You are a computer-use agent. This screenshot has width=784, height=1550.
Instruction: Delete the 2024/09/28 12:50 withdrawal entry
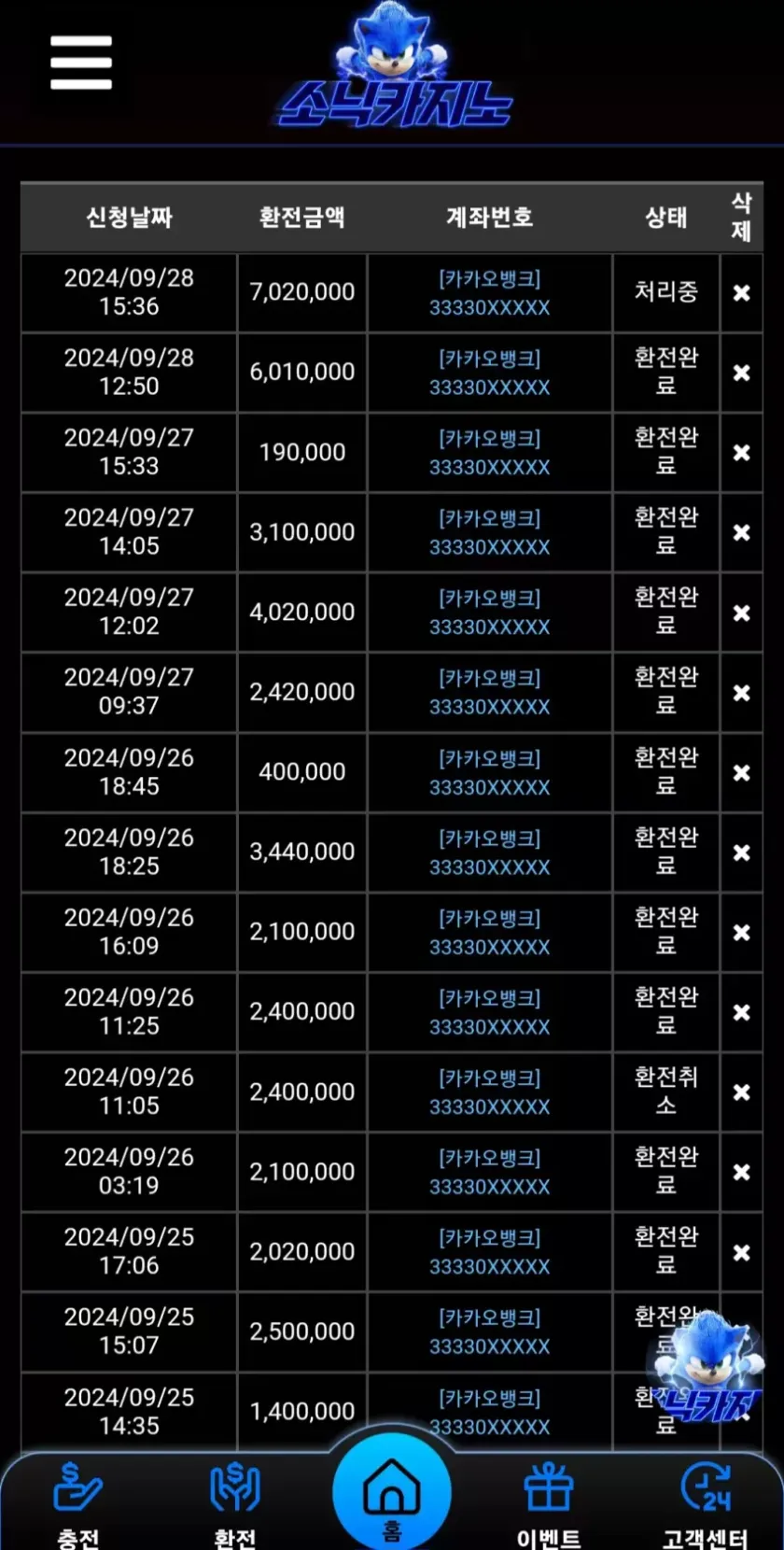741,373
